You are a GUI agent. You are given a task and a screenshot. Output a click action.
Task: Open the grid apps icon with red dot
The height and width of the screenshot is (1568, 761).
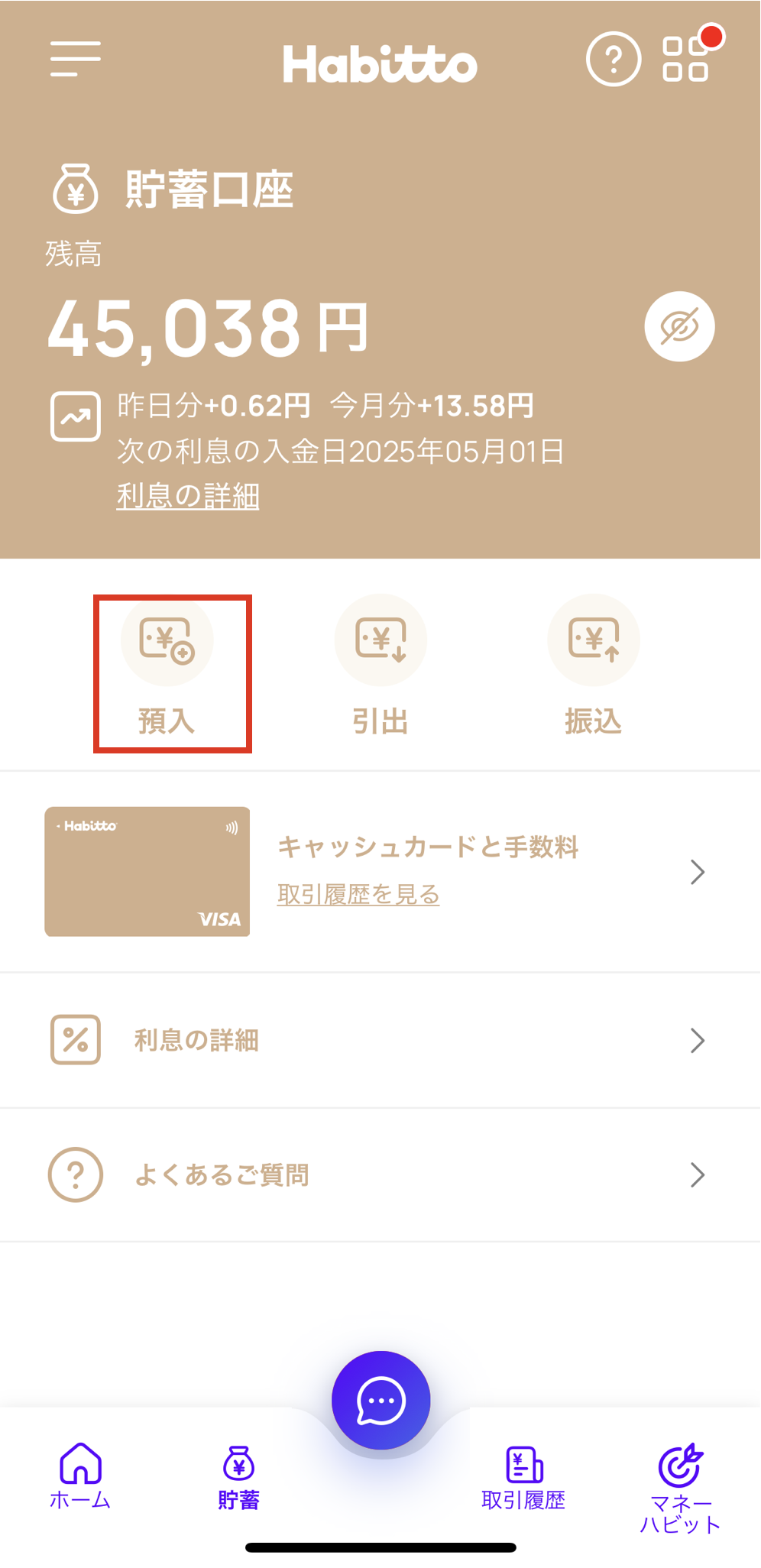[686, 59]
